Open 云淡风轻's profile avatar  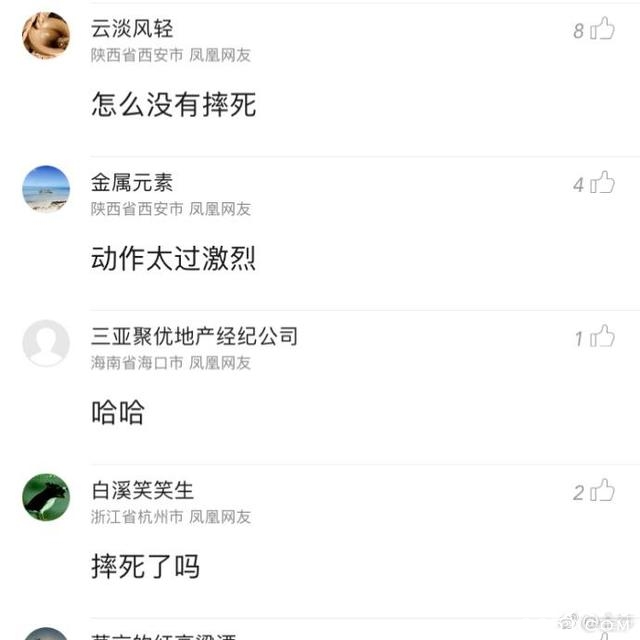[x=46, y=35]
